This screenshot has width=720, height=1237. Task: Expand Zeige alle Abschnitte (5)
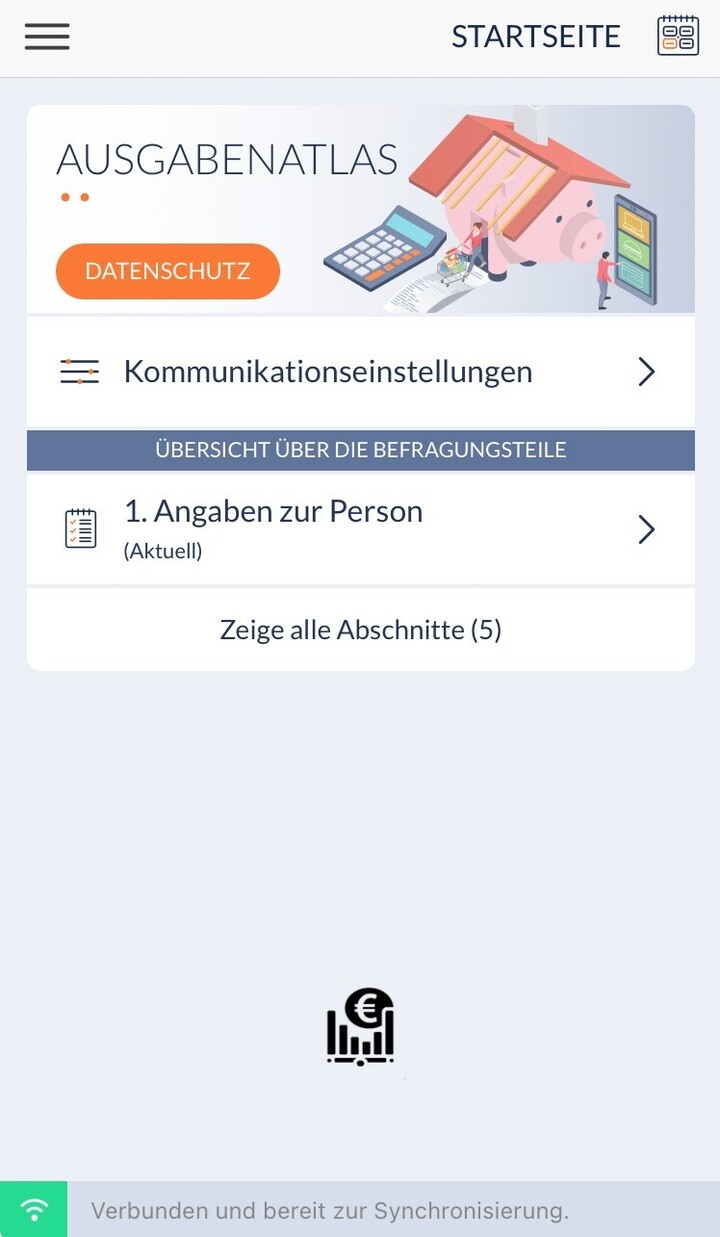(360, 630)
